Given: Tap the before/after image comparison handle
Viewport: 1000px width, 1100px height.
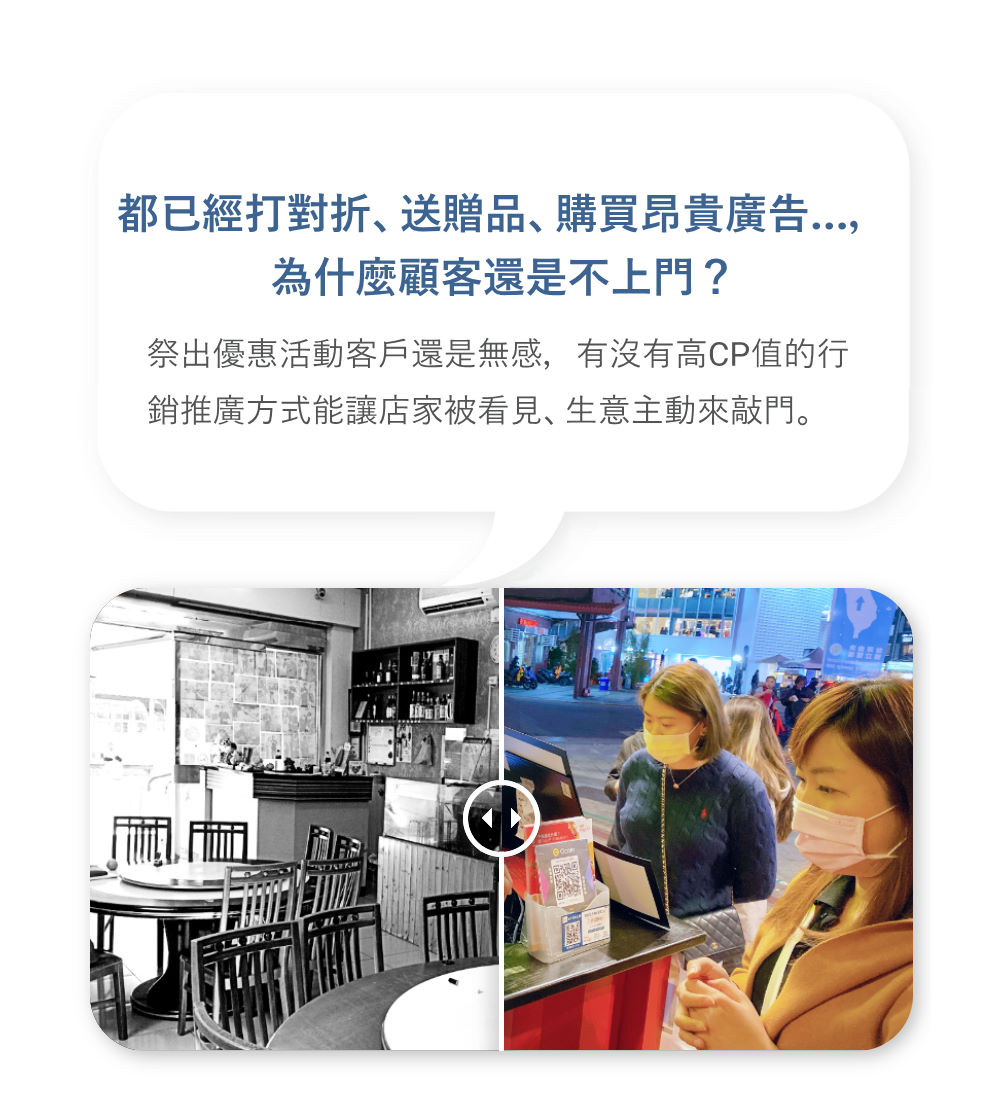Looking at the screenshot, I should click(x=501, y=819).
